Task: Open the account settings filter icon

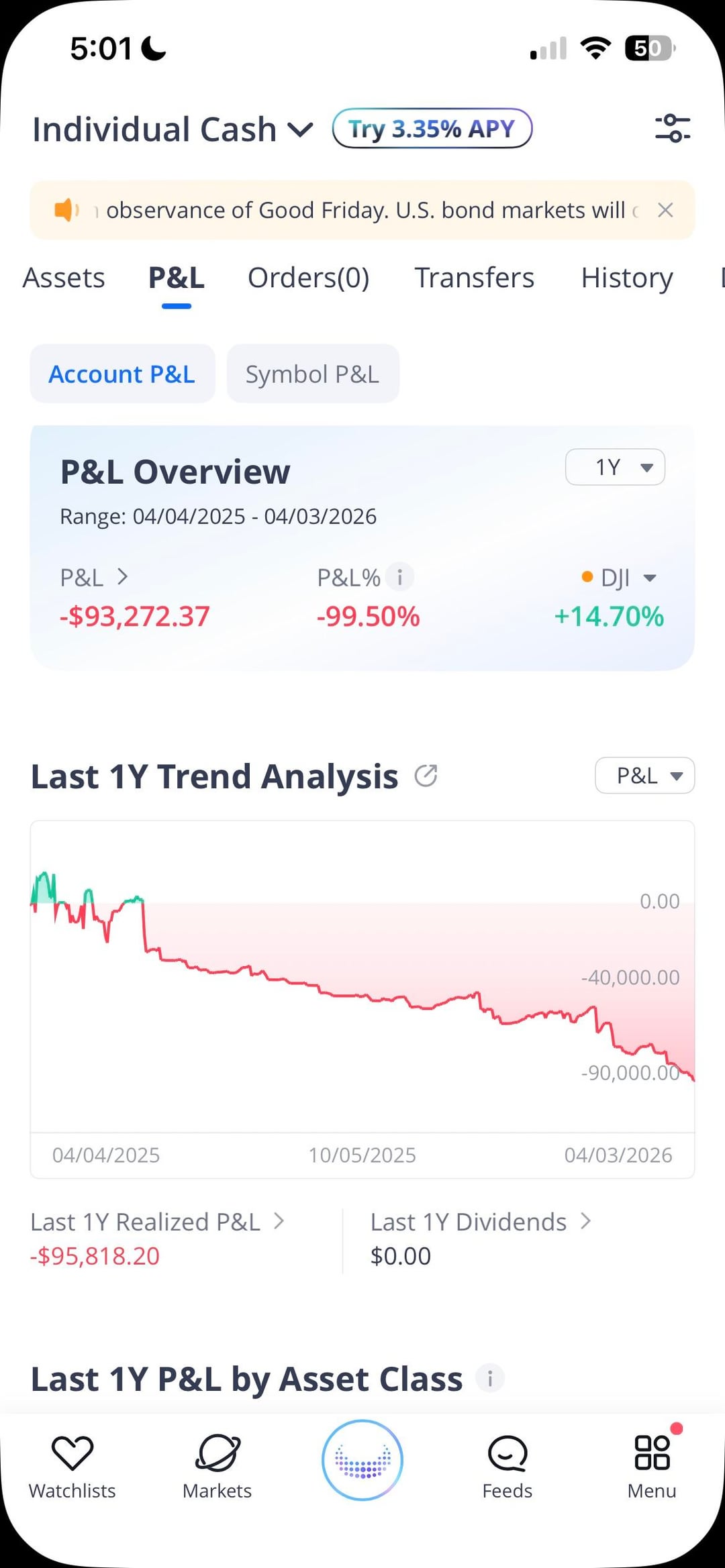Action: pos(672,128)
